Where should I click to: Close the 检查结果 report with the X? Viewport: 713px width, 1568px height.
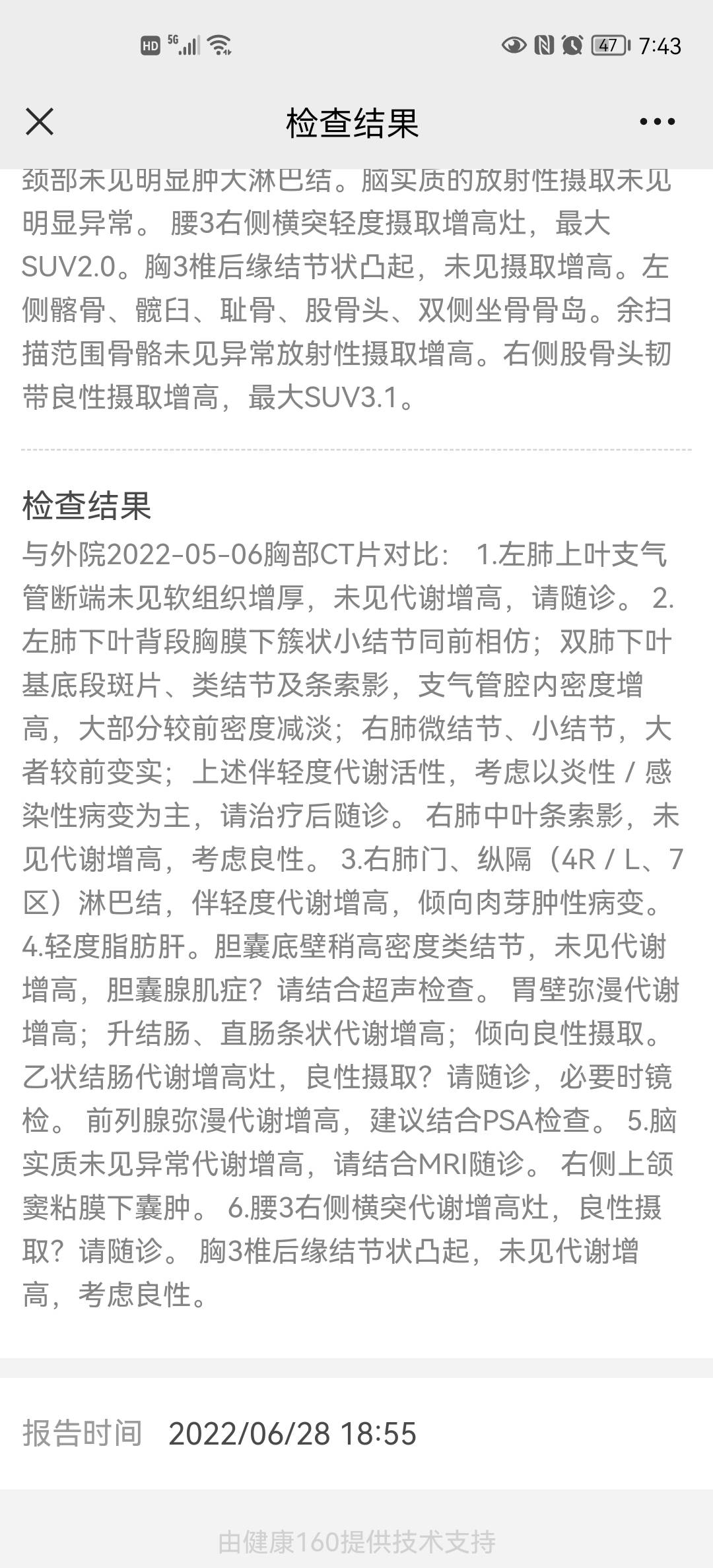click(40, 122)
